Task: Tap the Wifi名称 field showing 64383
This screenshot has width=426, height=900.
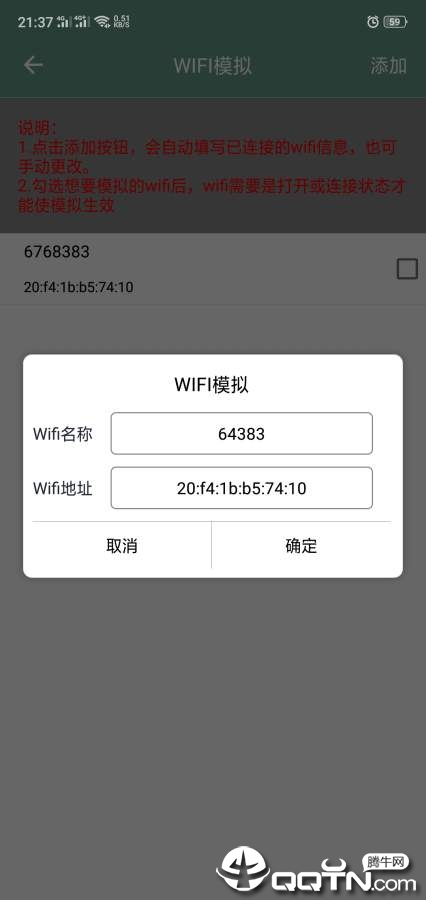Action: click(x=241, y=433)
